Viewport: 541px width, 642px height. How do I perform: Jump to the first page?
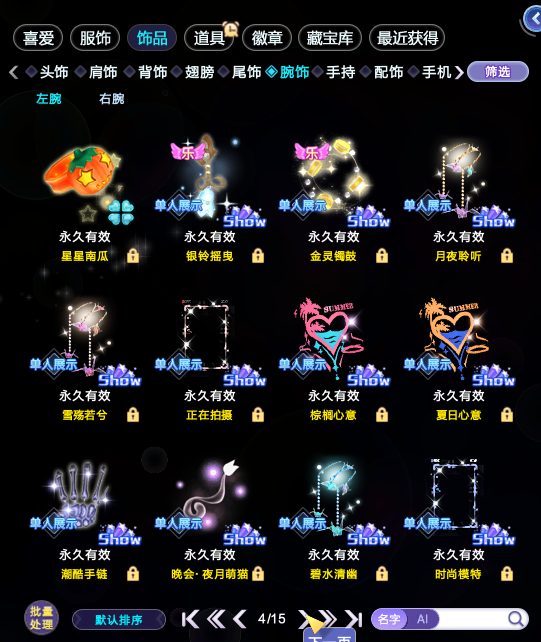(190, 619)
